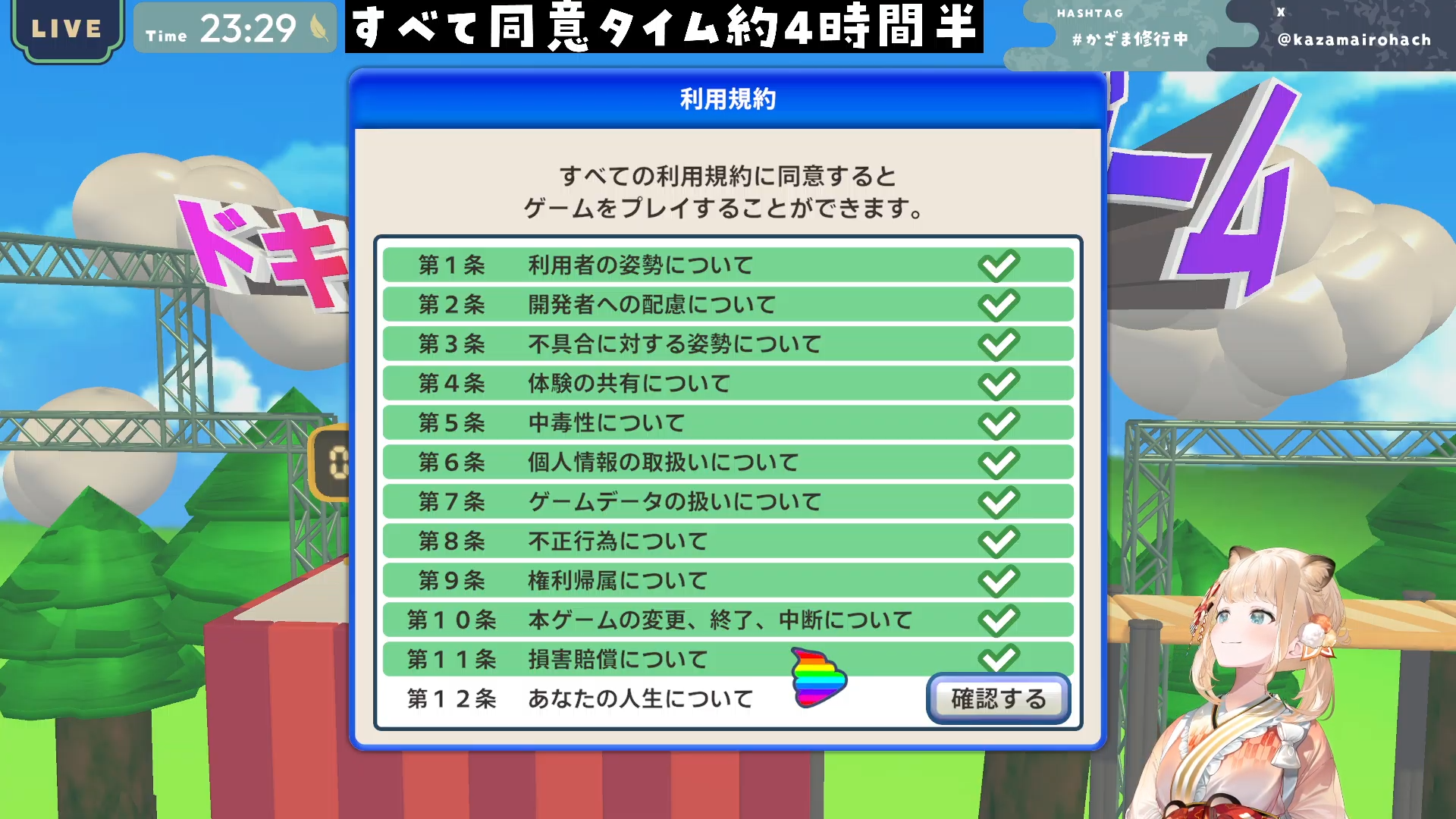Open 第1条 利用者の姿勢について
1456x819 pixels.
click(728, 265)
